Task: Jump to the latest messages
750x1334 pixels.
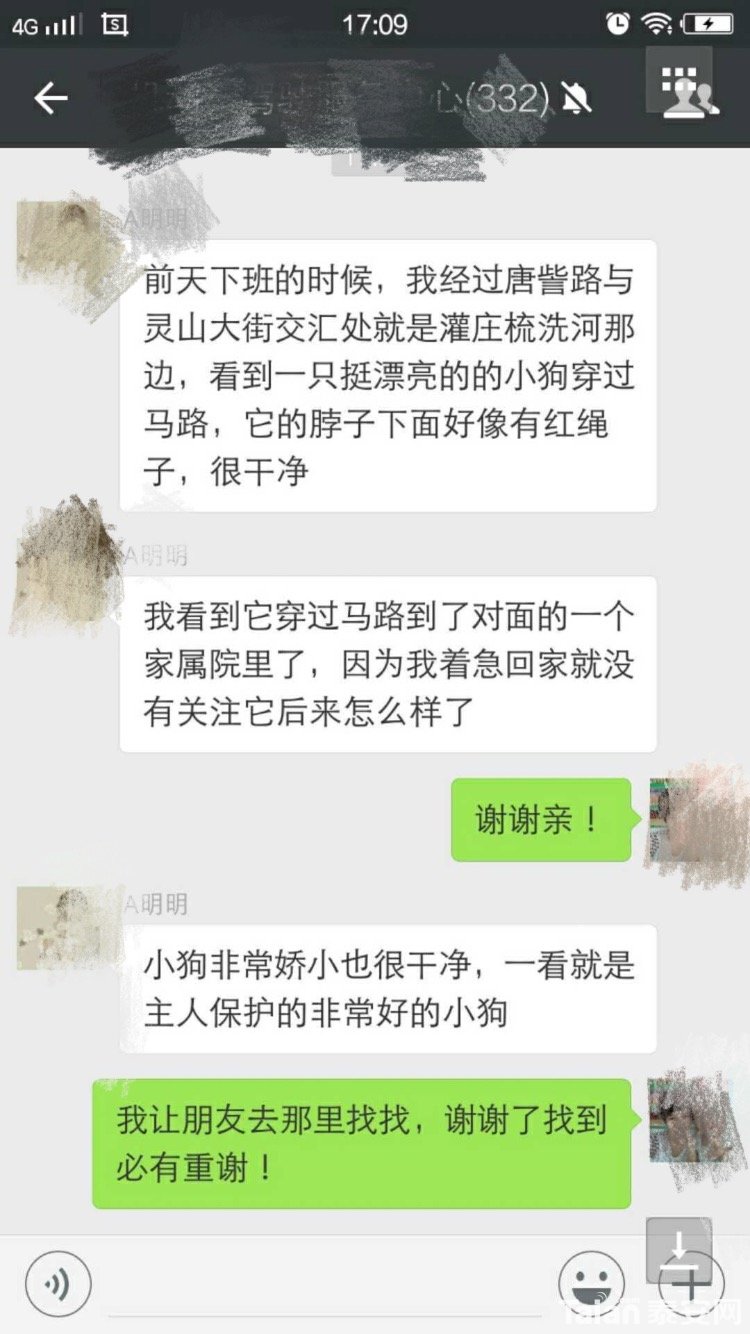Action: 678,1250
